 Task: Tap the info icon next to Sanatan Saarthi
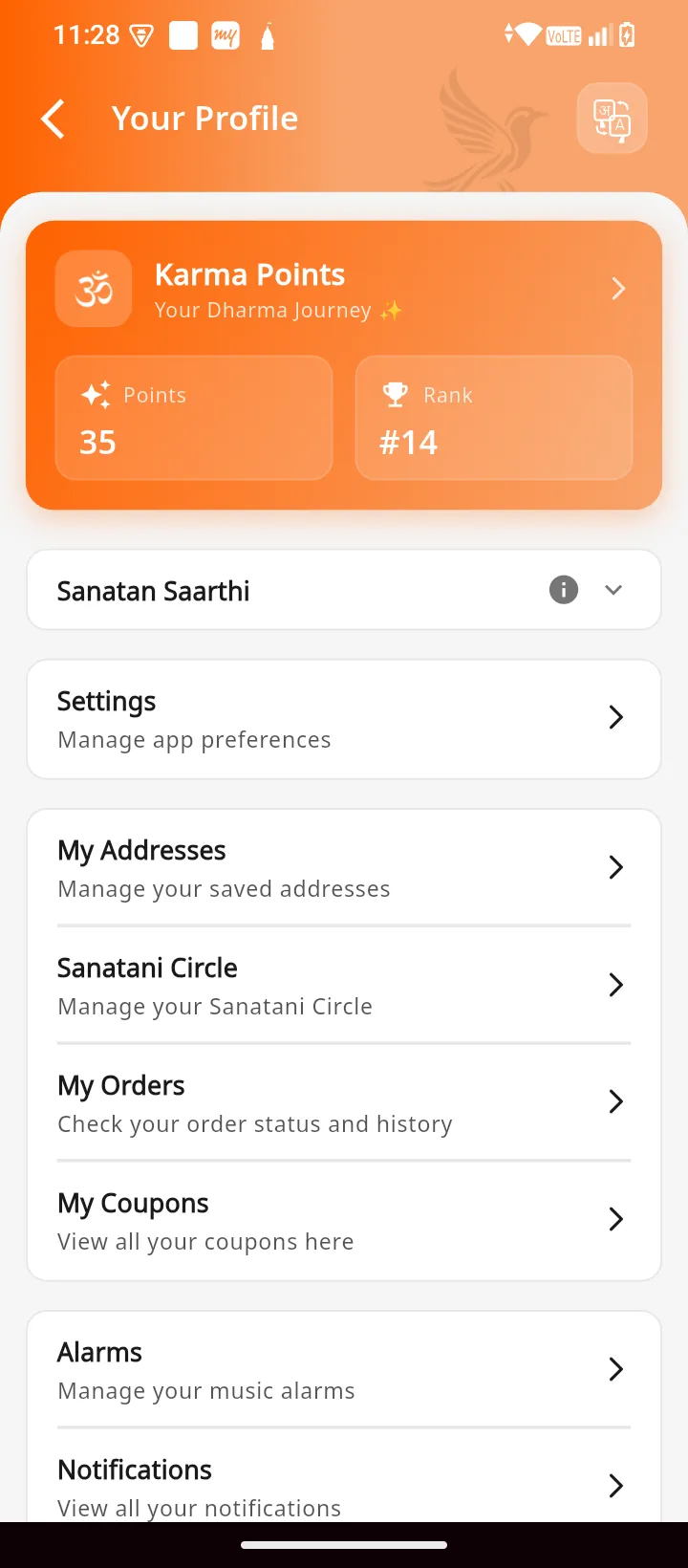(x=563, y=590)
